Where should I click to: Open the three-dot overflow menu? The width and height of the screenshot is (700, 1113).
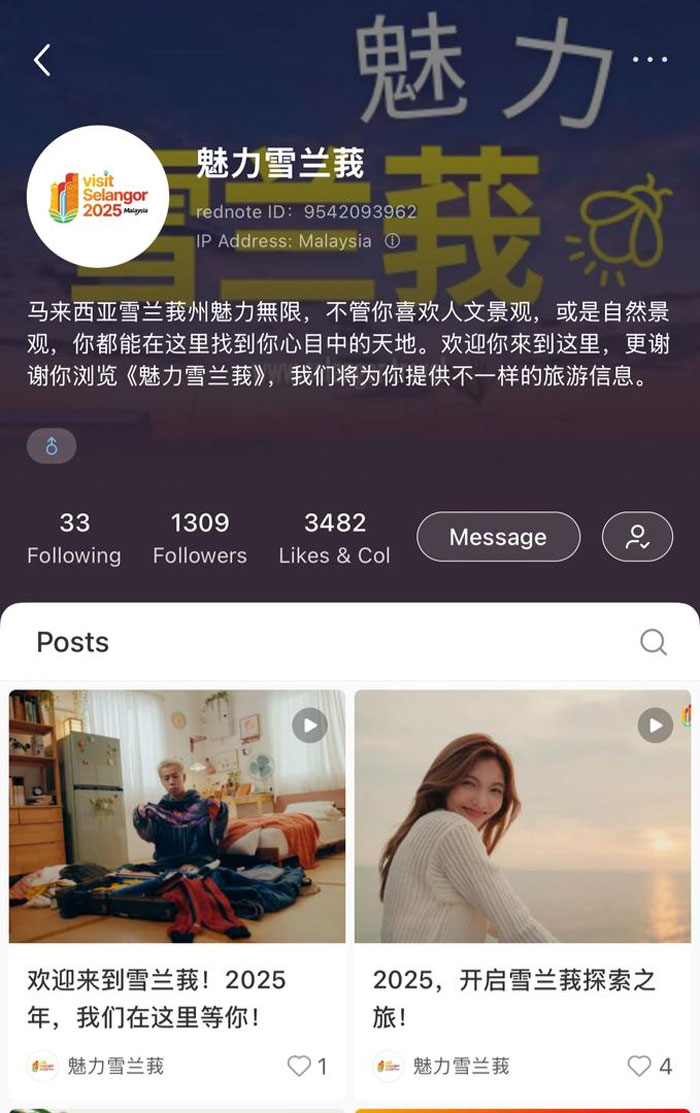coord(649,60)
